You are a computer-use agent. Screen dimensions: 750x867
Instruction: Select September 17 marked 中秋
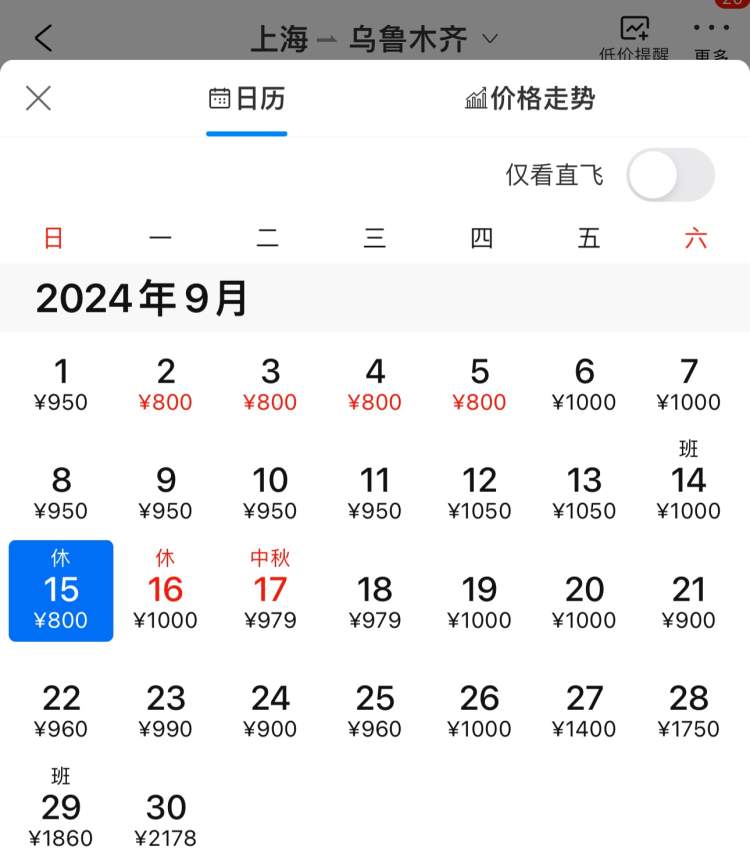[x=270, y=589]
